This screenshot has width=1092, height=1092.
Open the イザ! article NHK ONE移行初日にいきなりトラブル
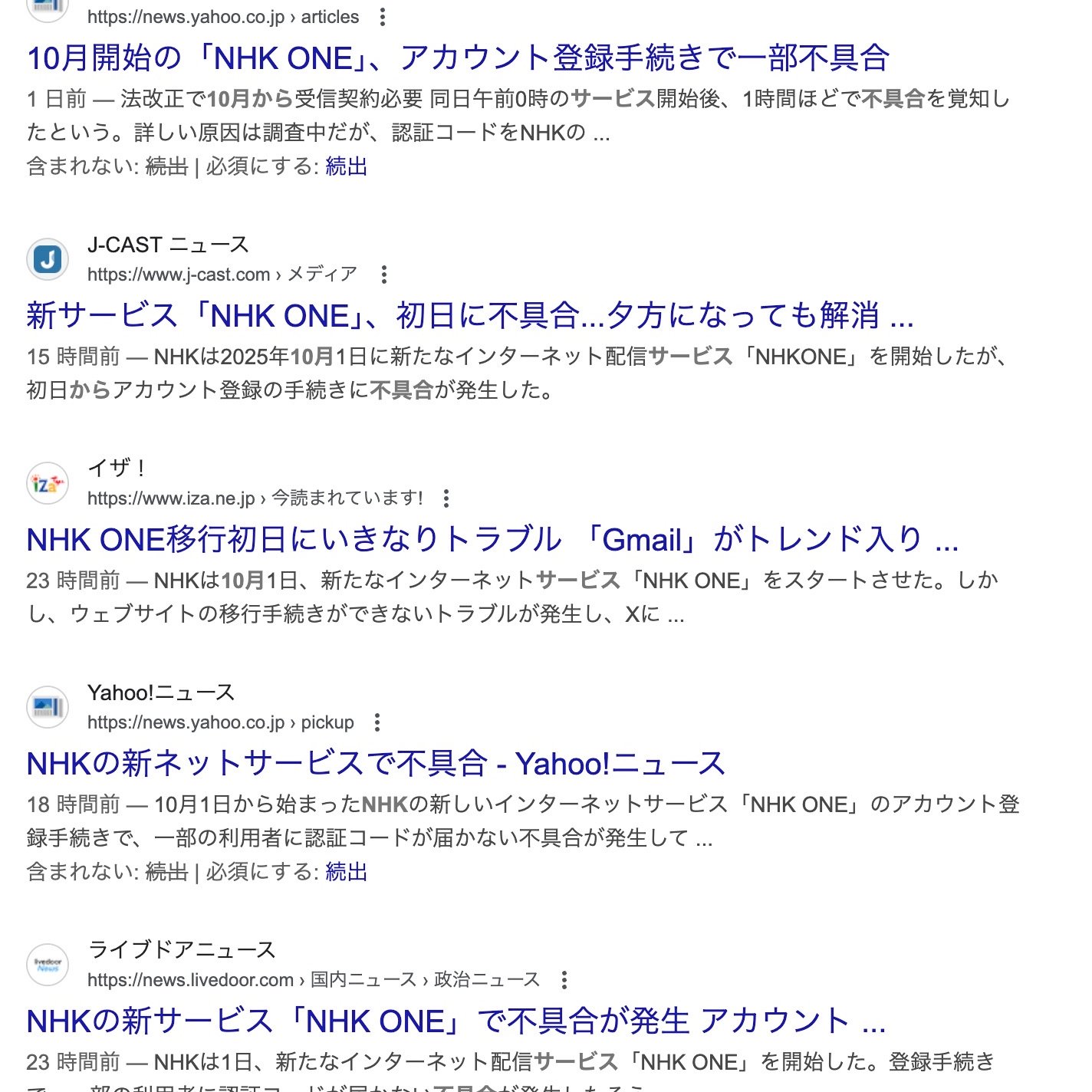(492, 540)
